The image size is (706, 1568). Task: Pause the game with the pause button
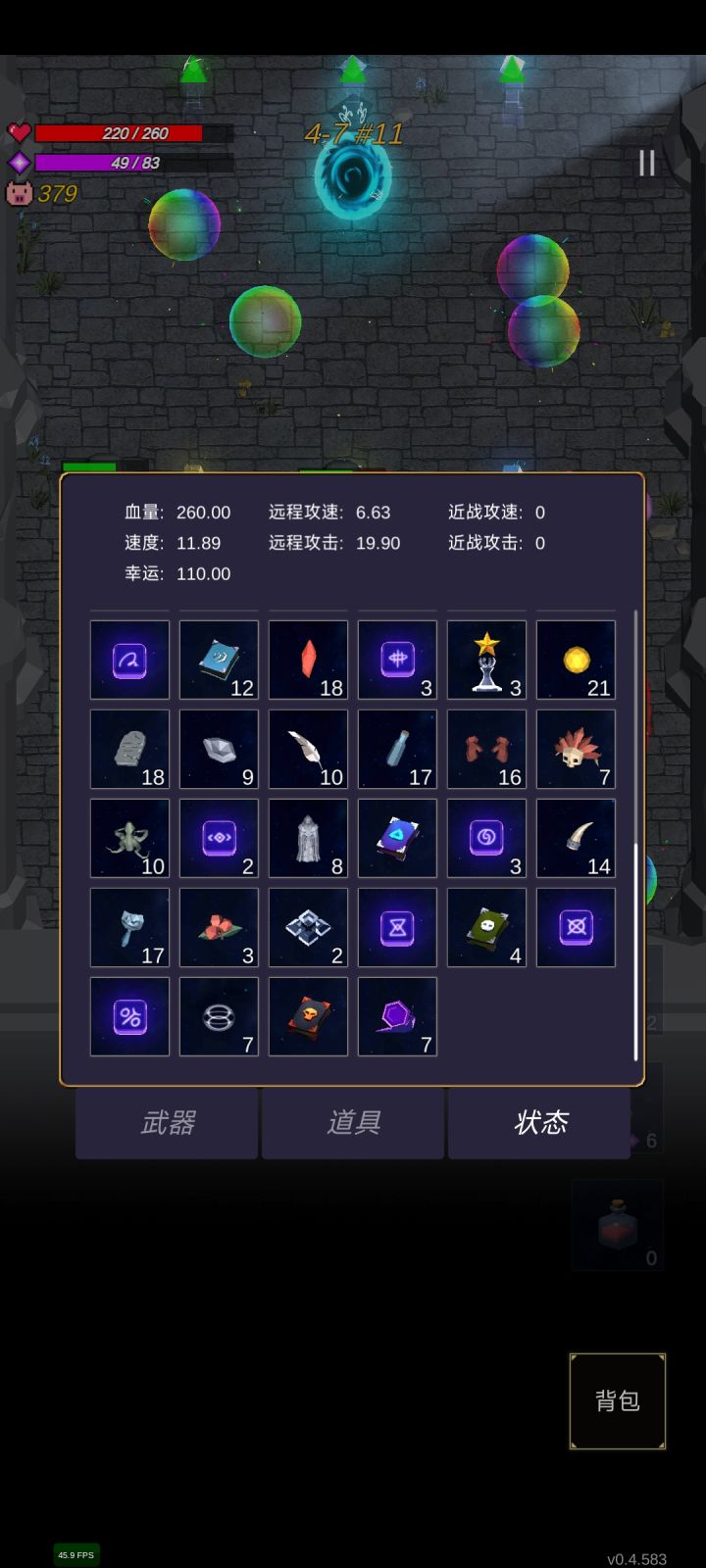point(646,163)
